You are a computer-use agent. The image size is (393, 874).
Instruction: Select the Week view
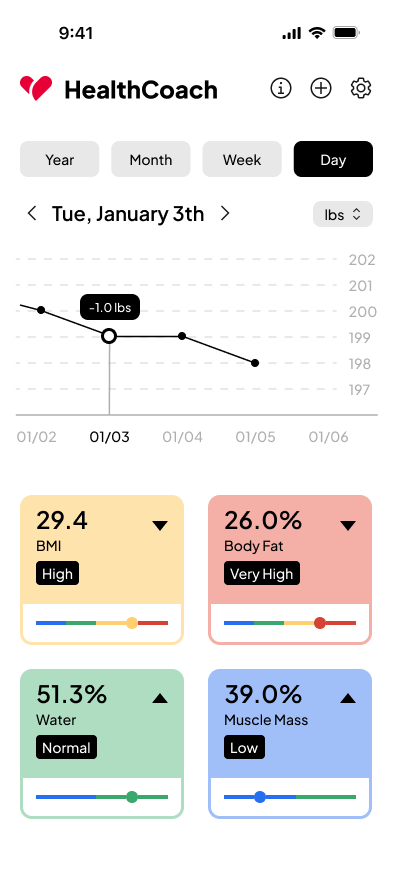pos(242,159)
